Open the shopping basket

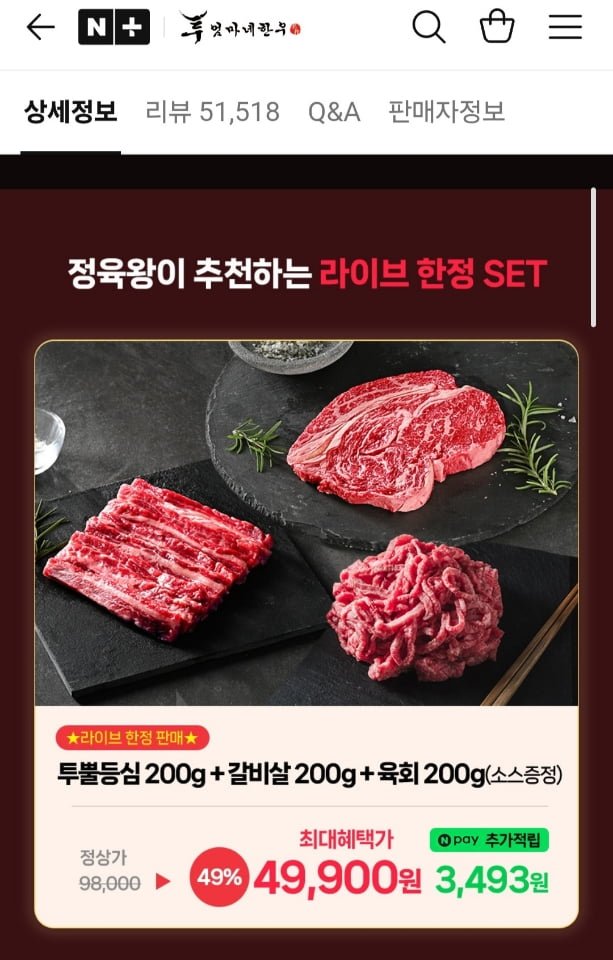(x=497, y=28)
